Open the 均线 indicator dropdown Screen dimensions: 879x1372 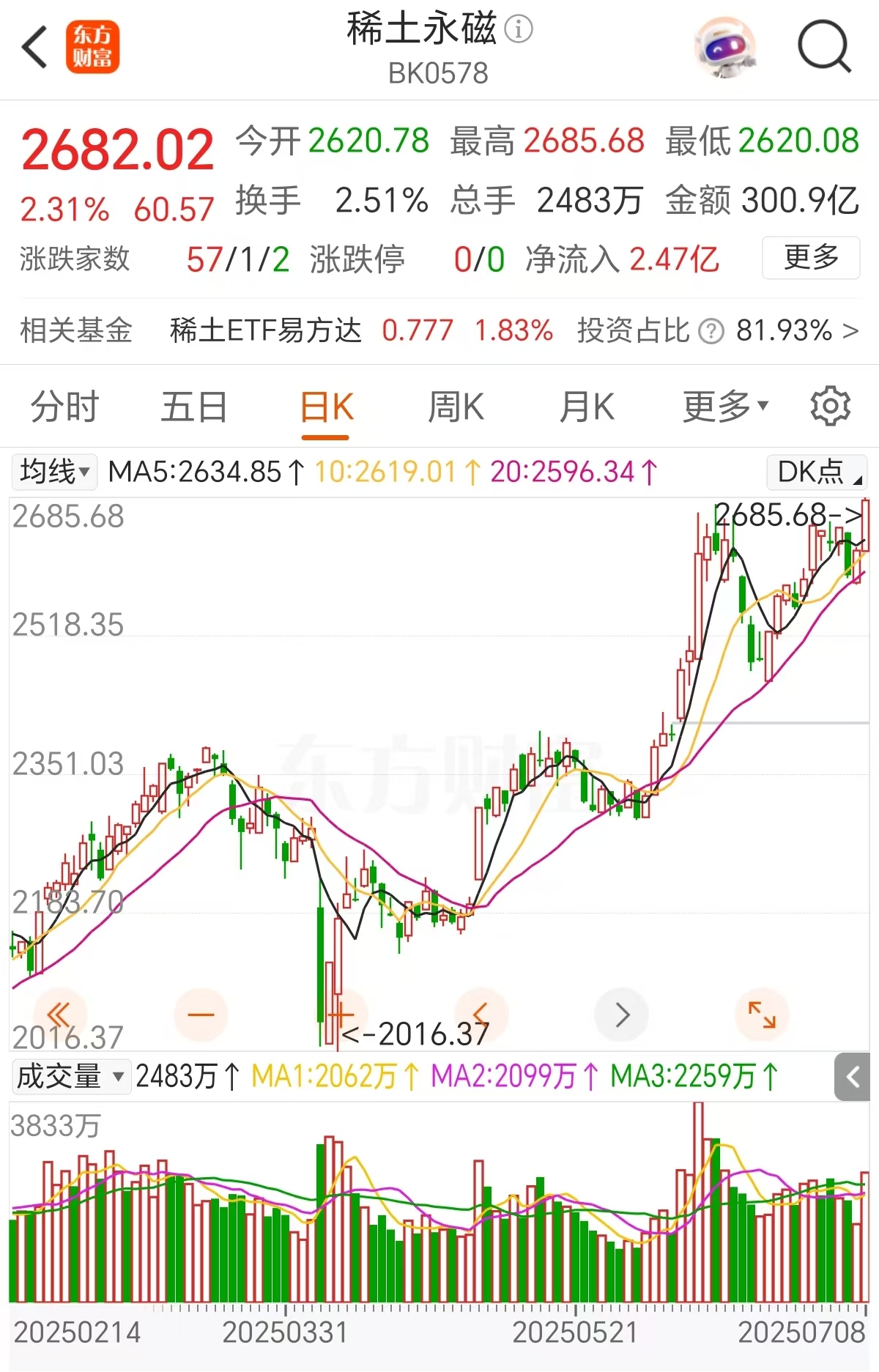click(54, 472)
